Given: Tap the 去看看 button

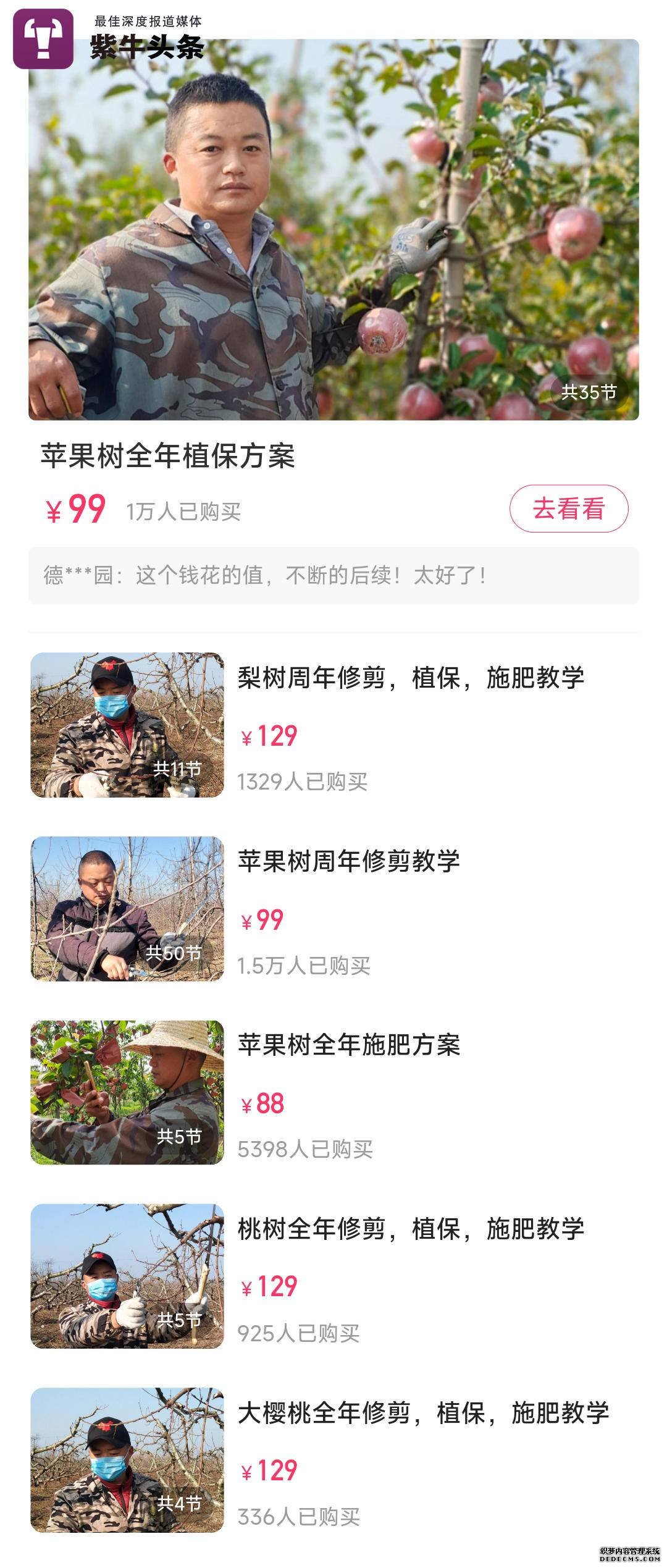Looking at the screenshot, I should [568, 508].
